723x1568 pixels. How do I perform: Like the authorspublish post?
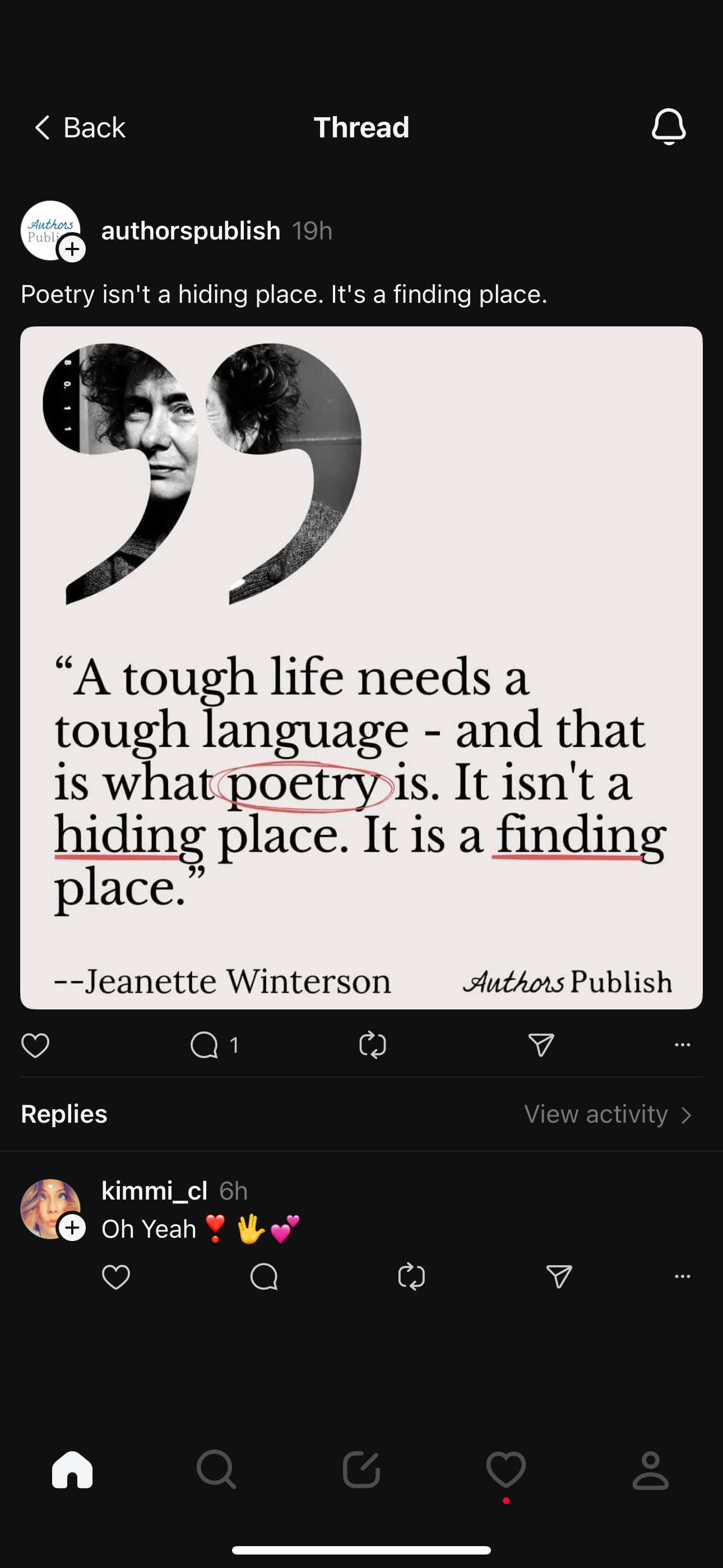(x=35, y=1045)
